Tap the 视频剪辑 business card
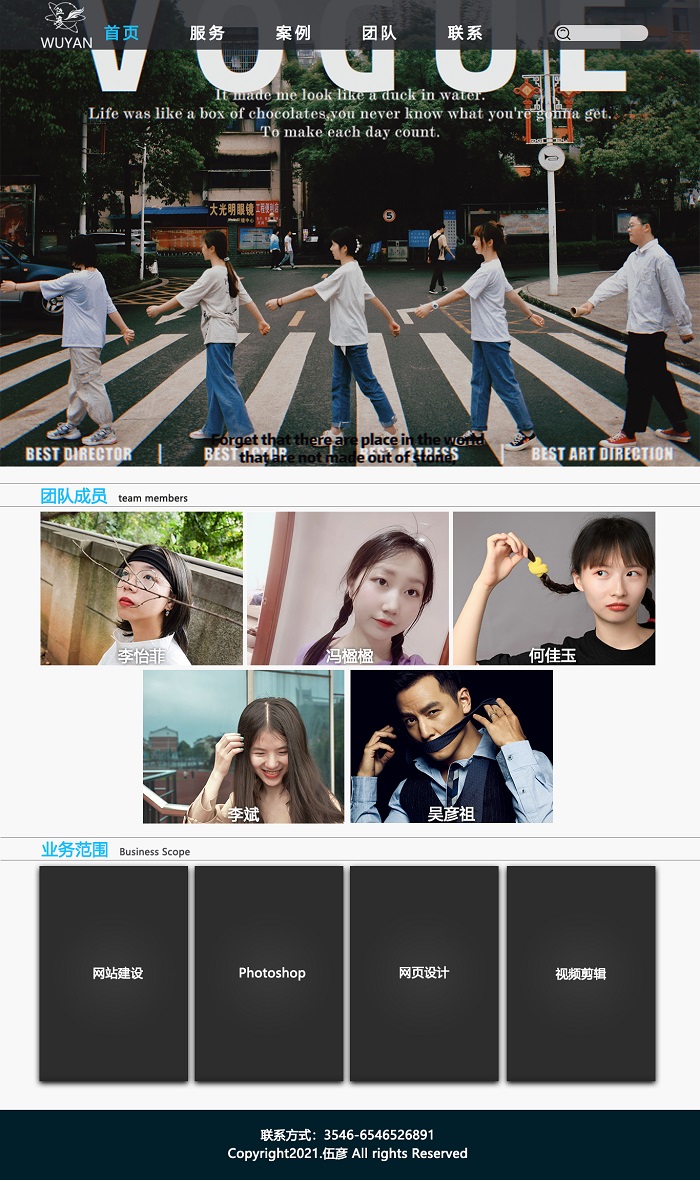The width and height of the screenshot is (700, 1180). 581,973
